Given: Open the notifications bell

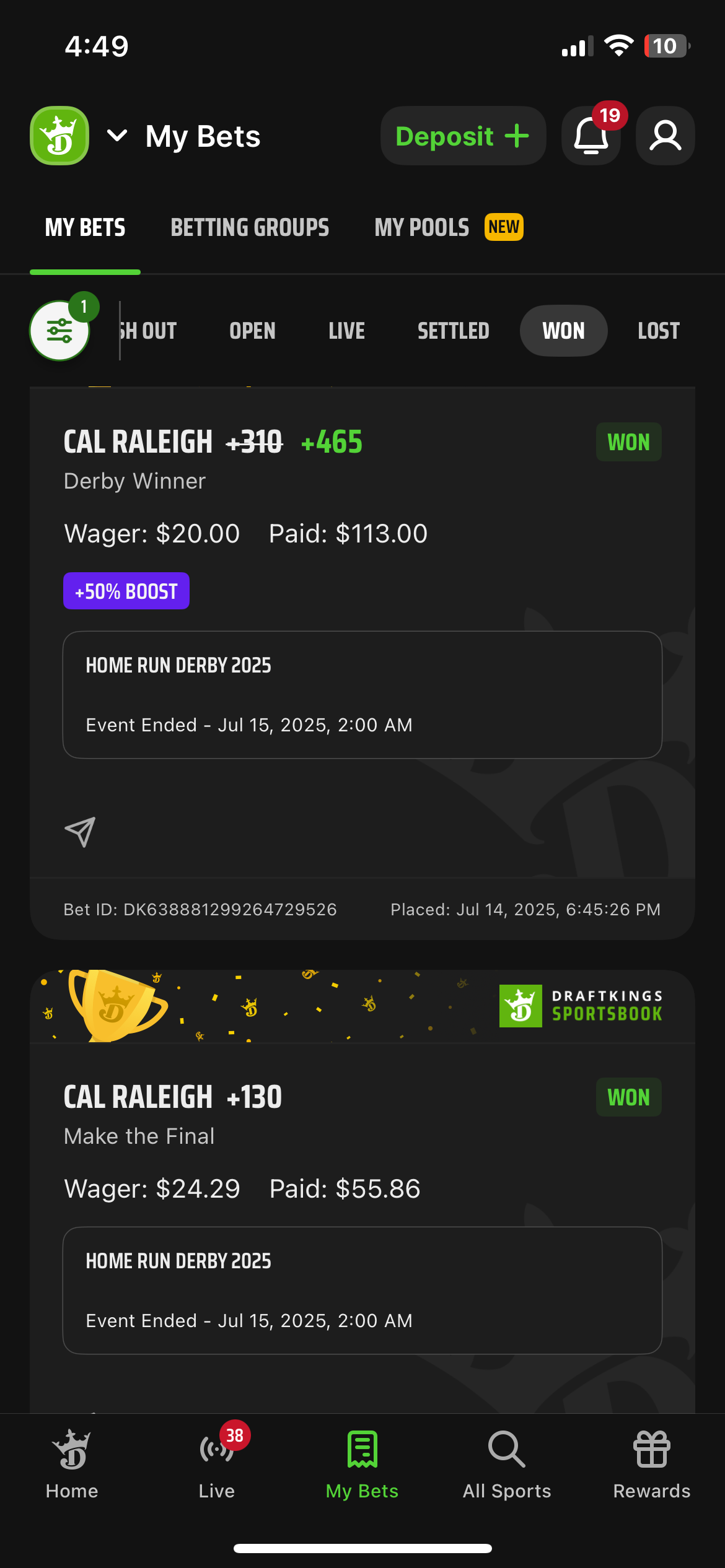Looking at the screenshot, I should 591,136.
